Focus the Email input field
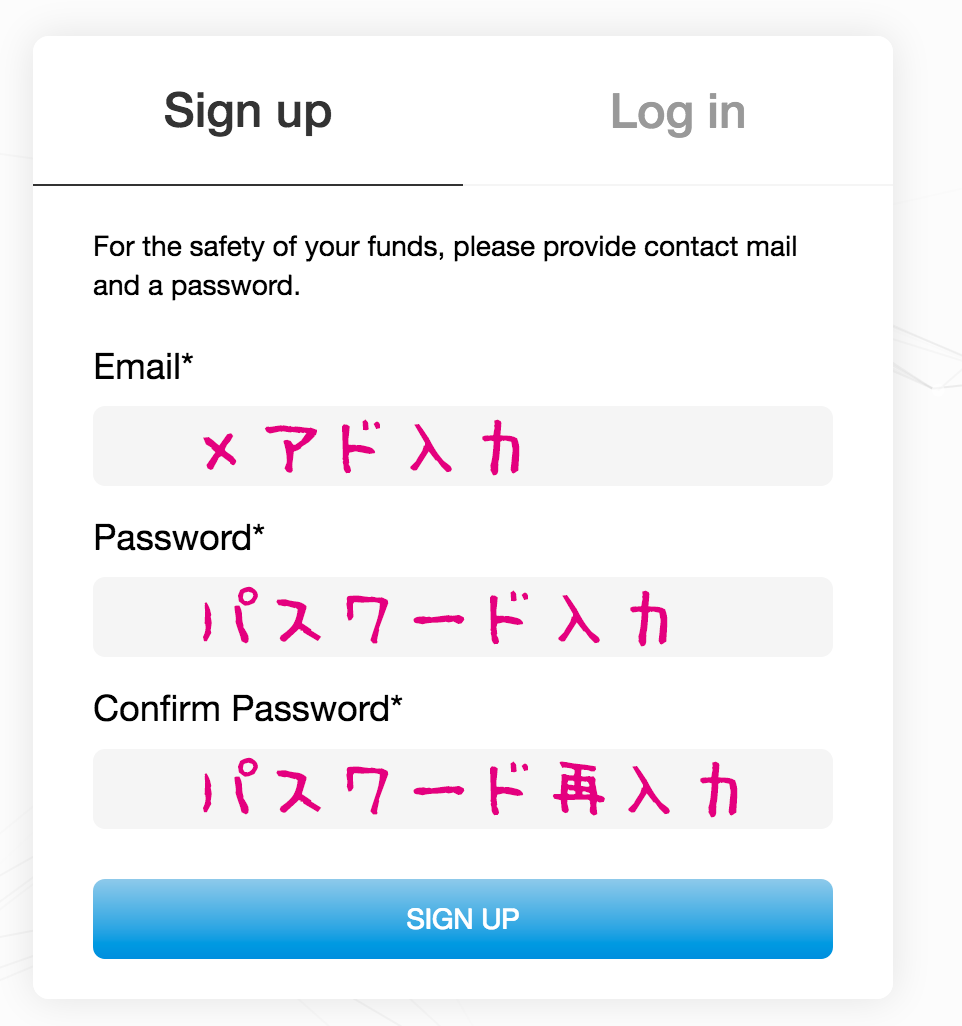 coord(462,446)
